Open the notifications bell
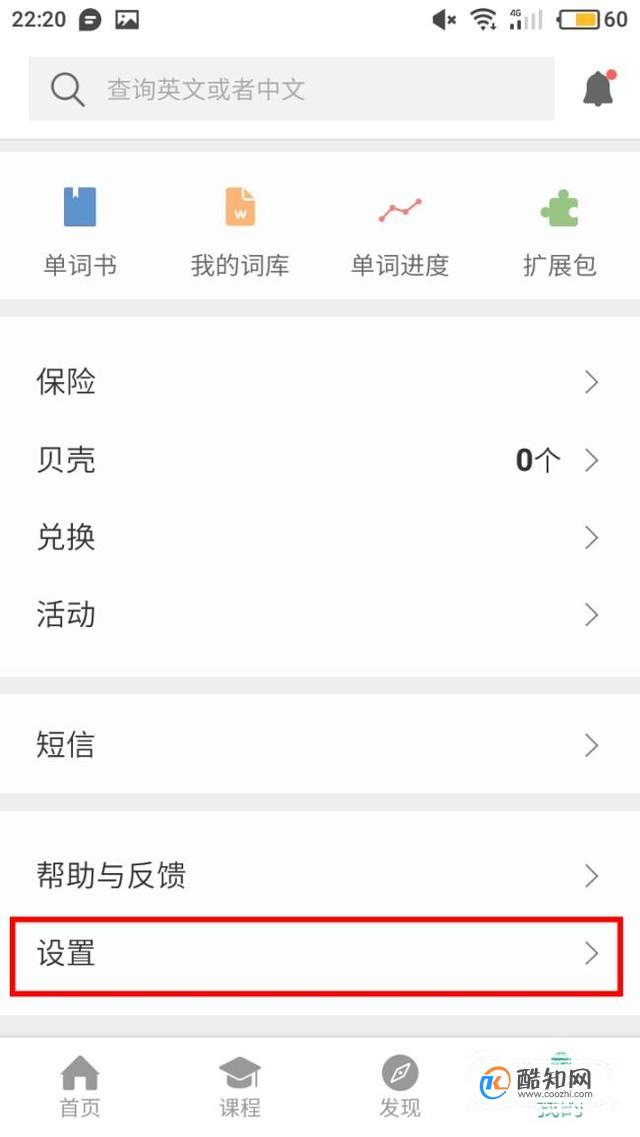The width and height of the screenshot is (640, 1137). (x=599, y=88)
